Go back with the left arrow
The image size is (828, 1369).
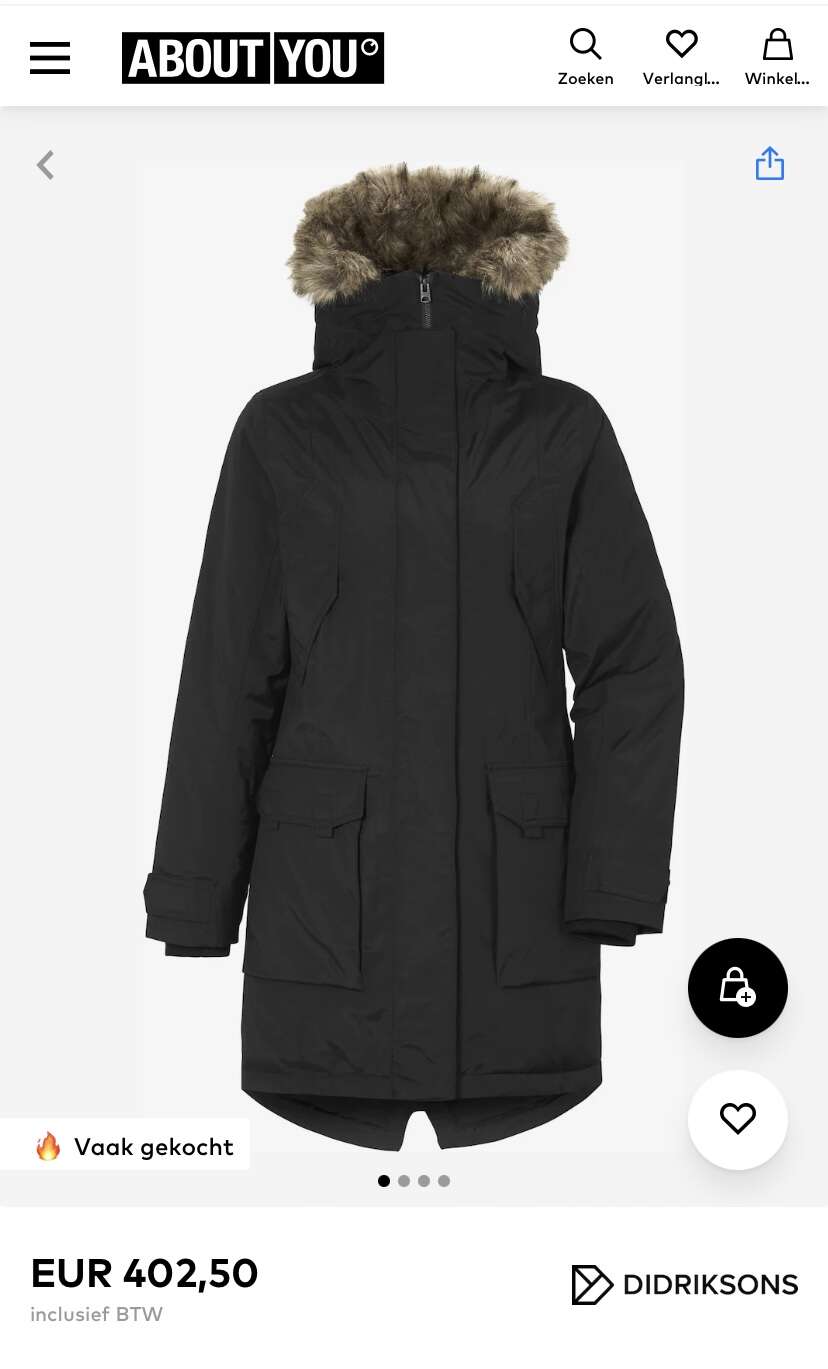(45, 165)
